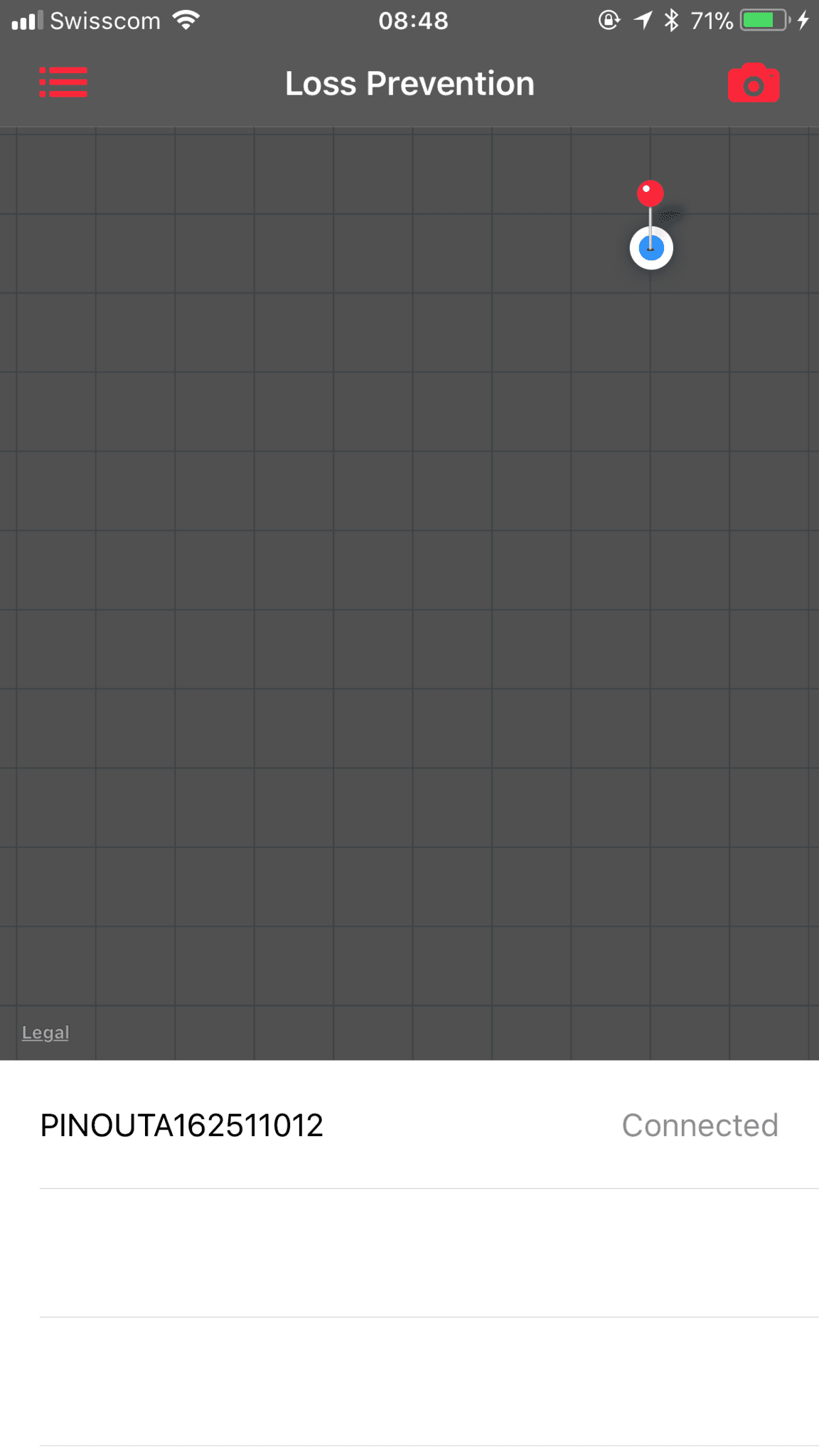Select device PINOUTA162511012 row

coord(409,1125)
